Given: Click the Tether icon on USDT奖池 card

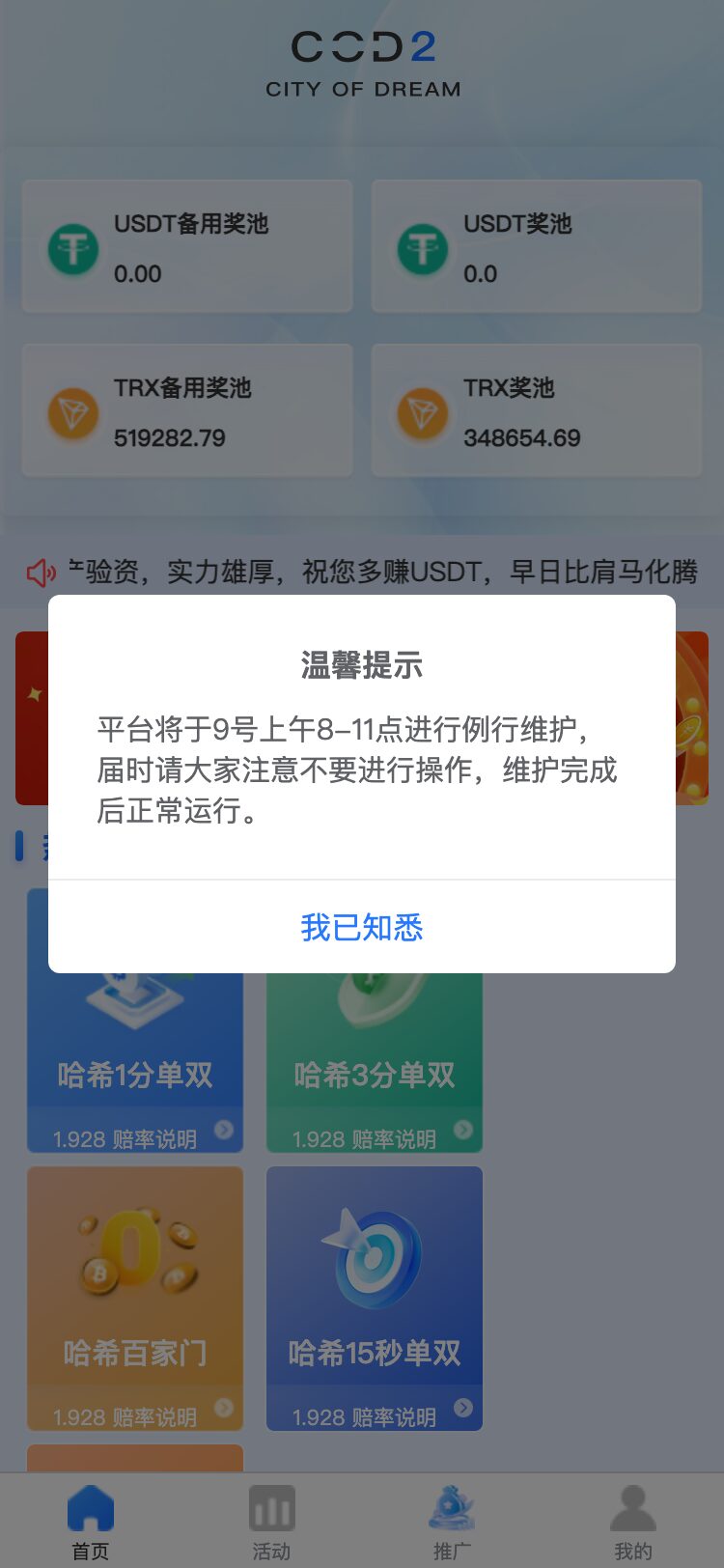Looking at the screenshot, I should click(x=423, y=248).
